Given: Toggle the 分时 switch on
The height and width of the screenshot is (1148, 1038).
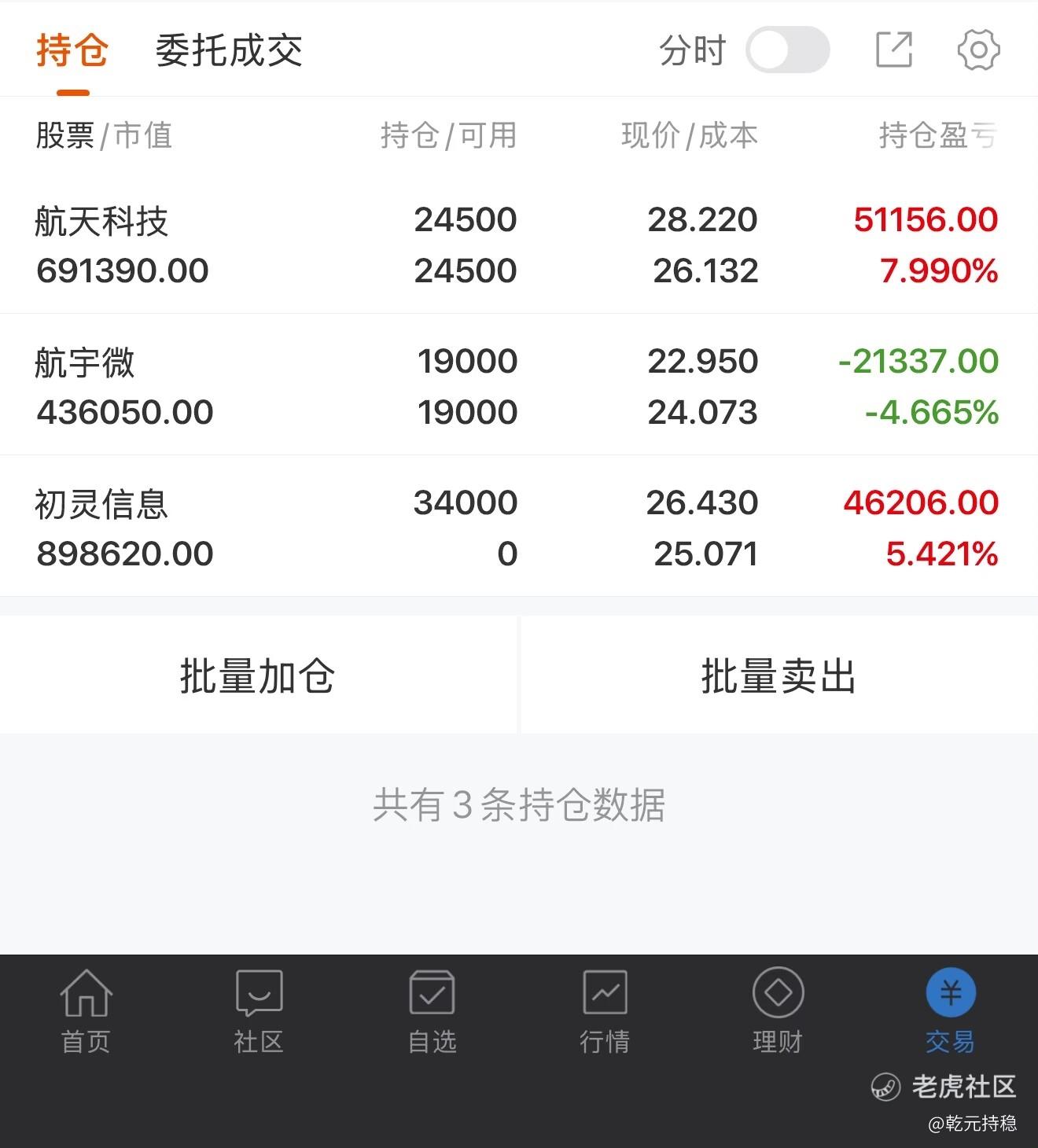Looking at the screenshot, I should (787, 50).
